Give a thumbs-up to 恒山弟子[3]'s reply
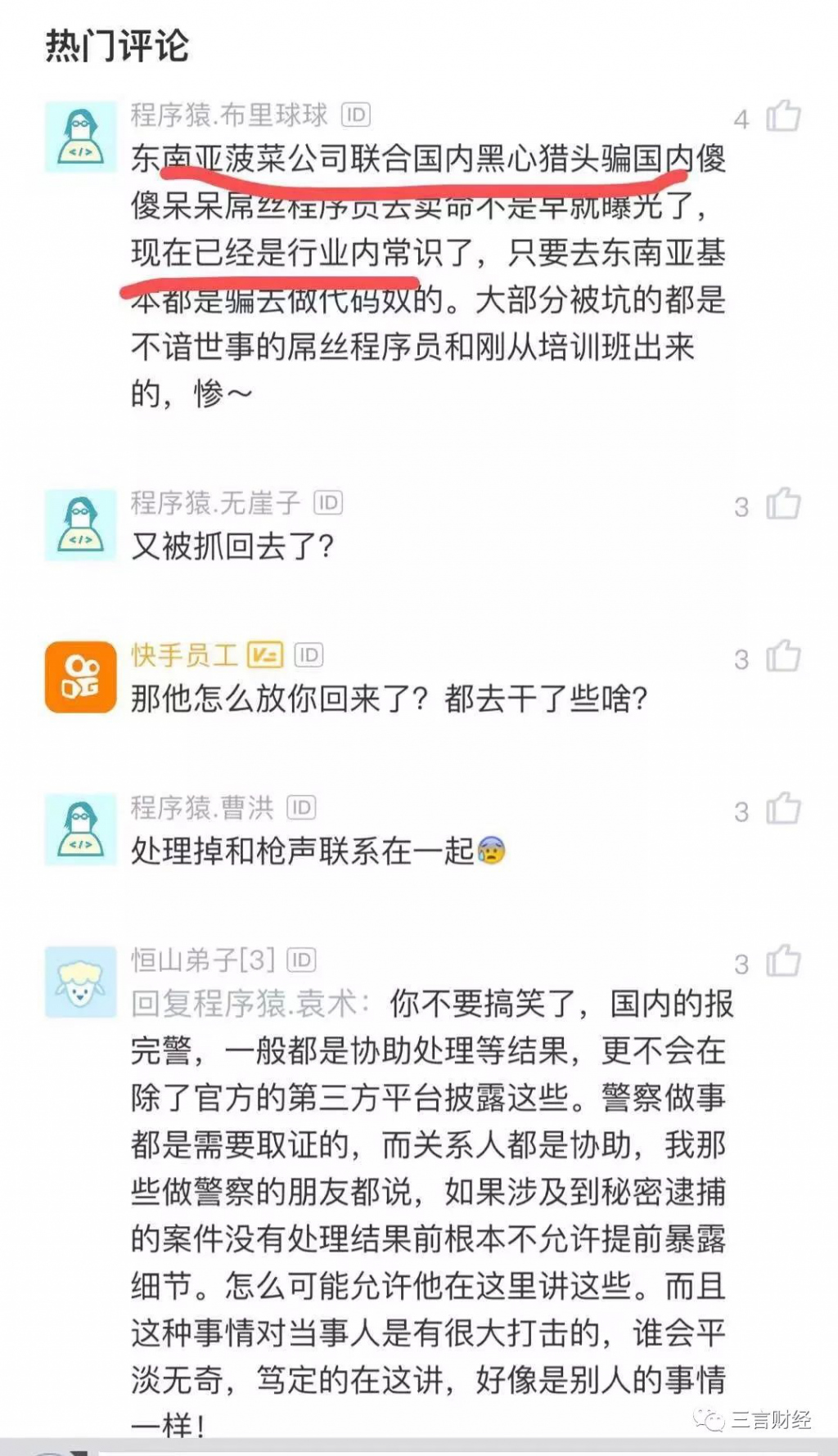 point(782,961)
